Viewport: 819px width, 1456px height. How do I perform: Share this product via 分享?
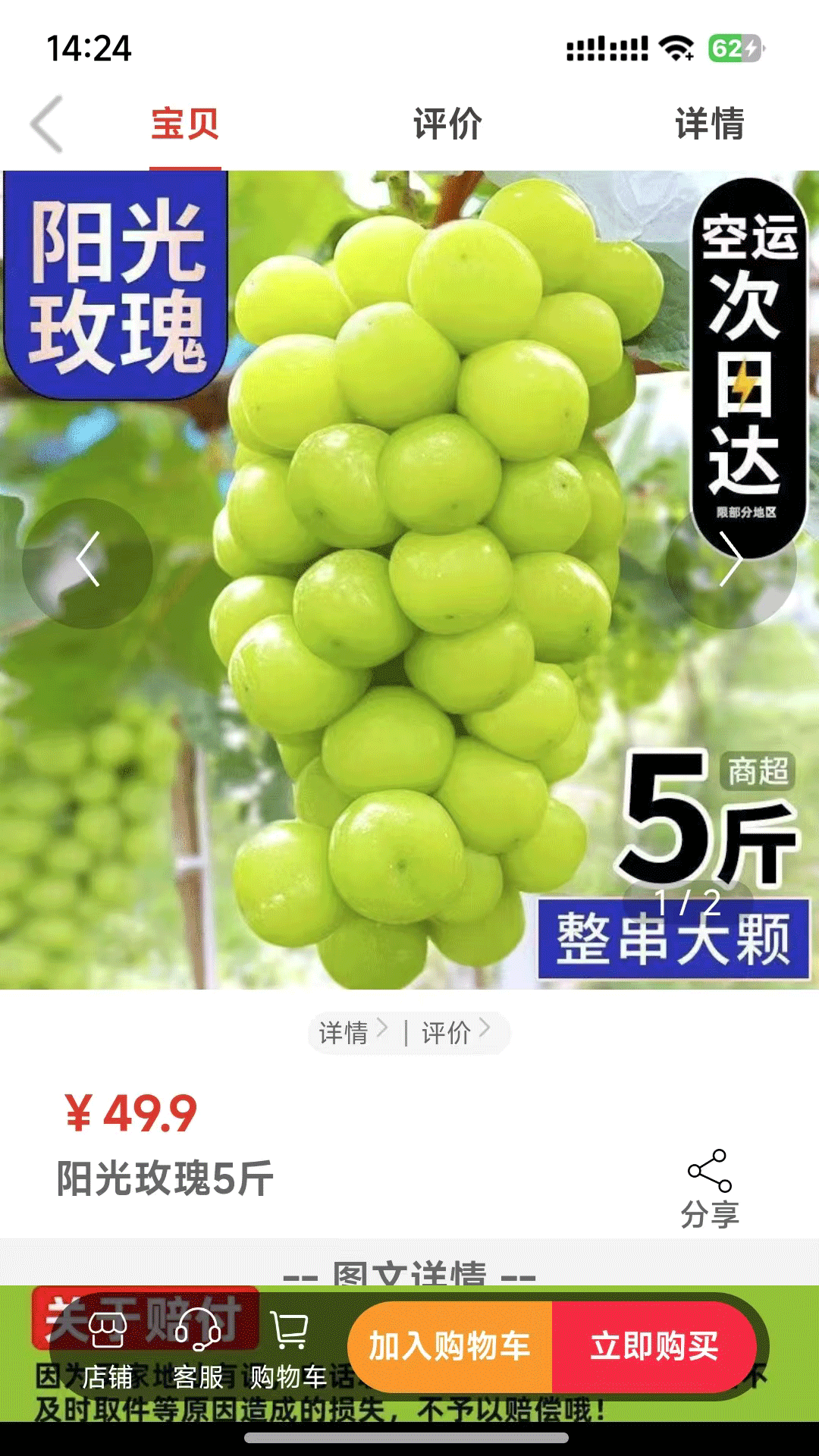[x=710, y=1188]
